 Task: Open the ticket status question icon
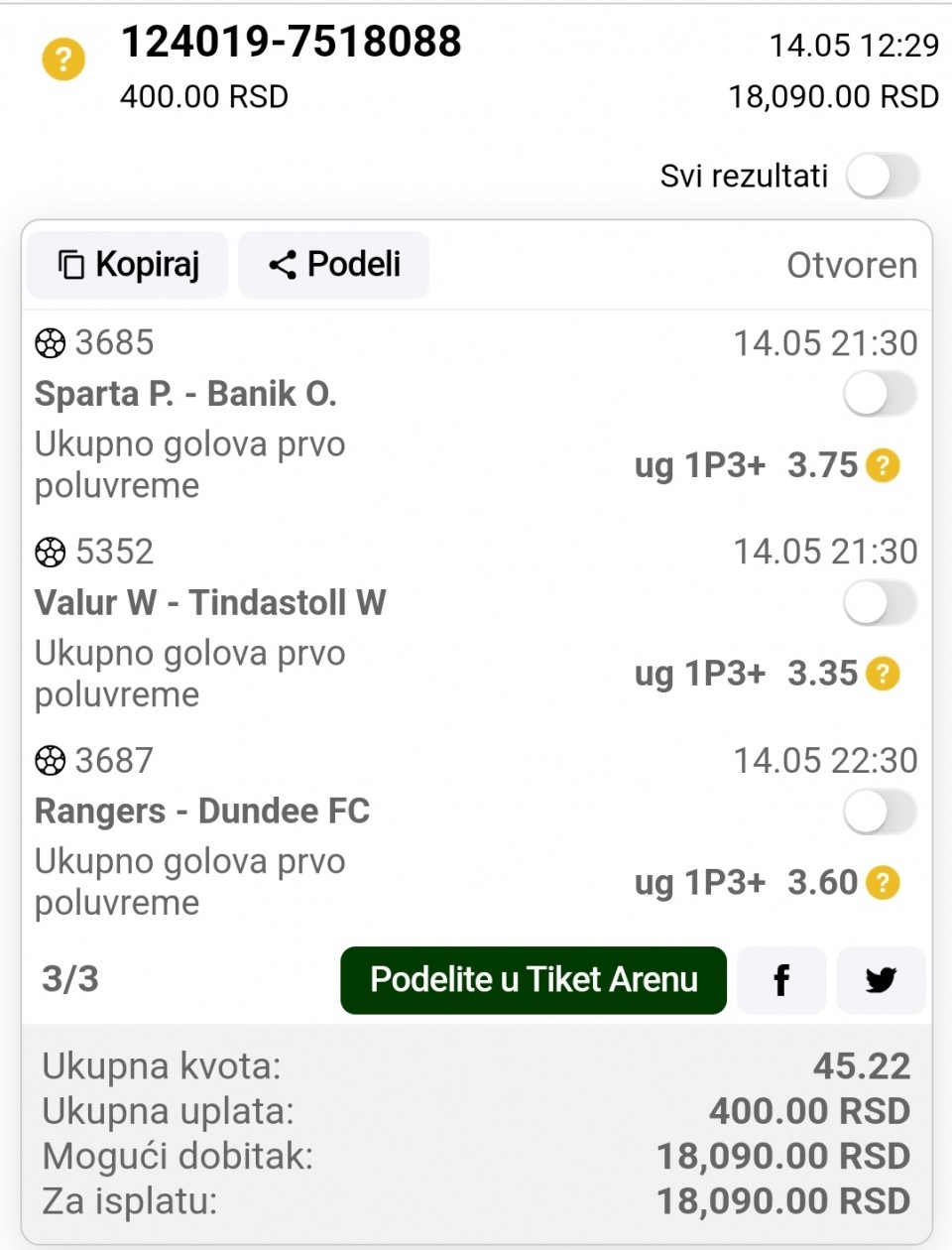[x=63, y=60]
